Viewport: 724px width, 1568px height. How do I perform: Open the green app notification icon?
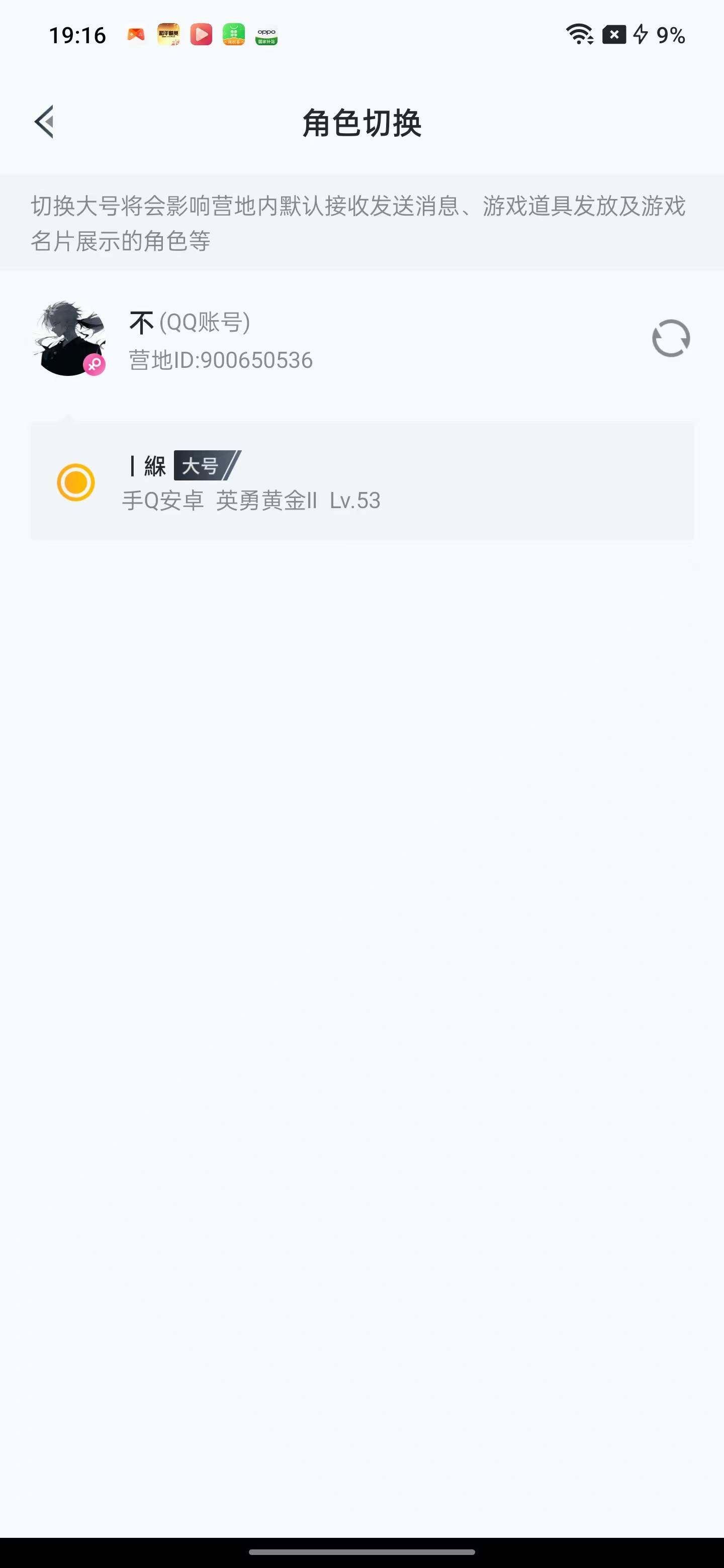coord(234,35)
